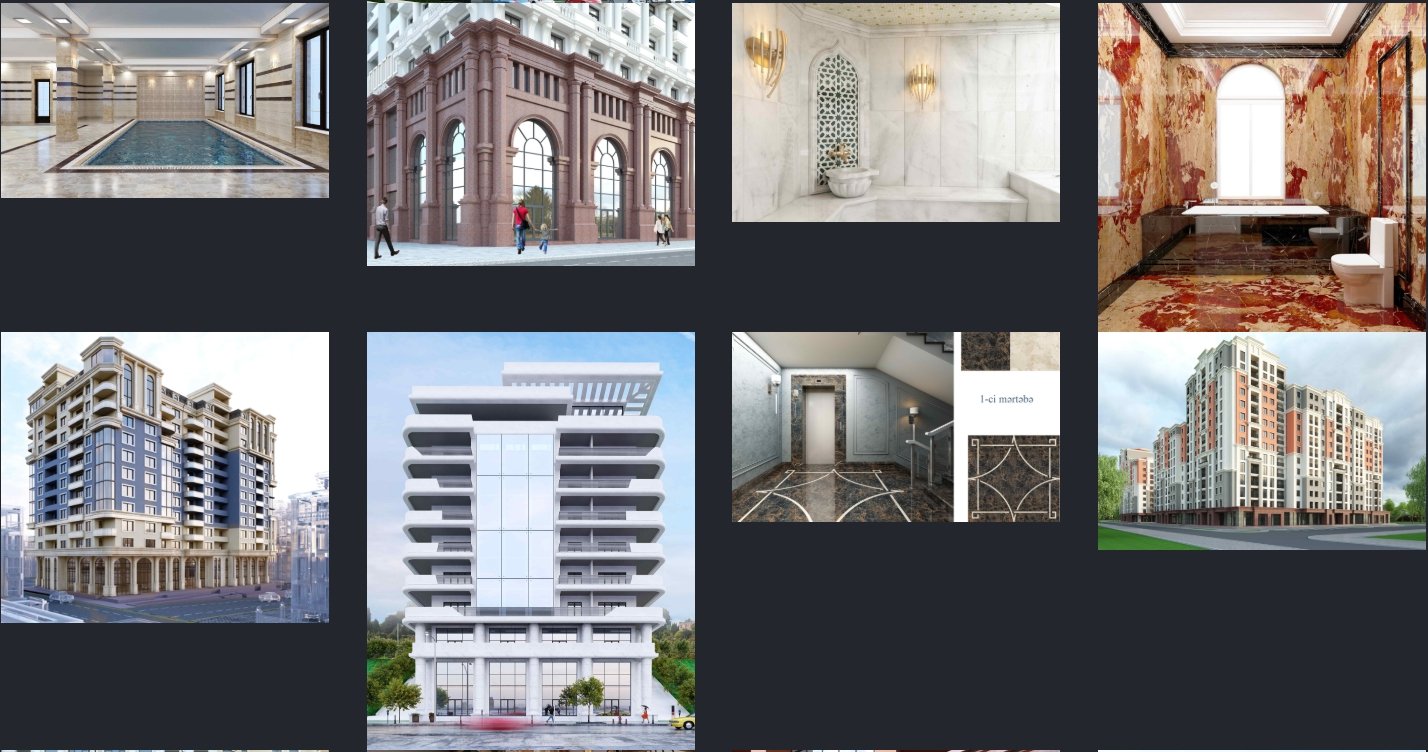Image resolution: width=1428 pixels, height=752 pixels.
Task: View the red granite arched facade image
Action: pos(530,134)
